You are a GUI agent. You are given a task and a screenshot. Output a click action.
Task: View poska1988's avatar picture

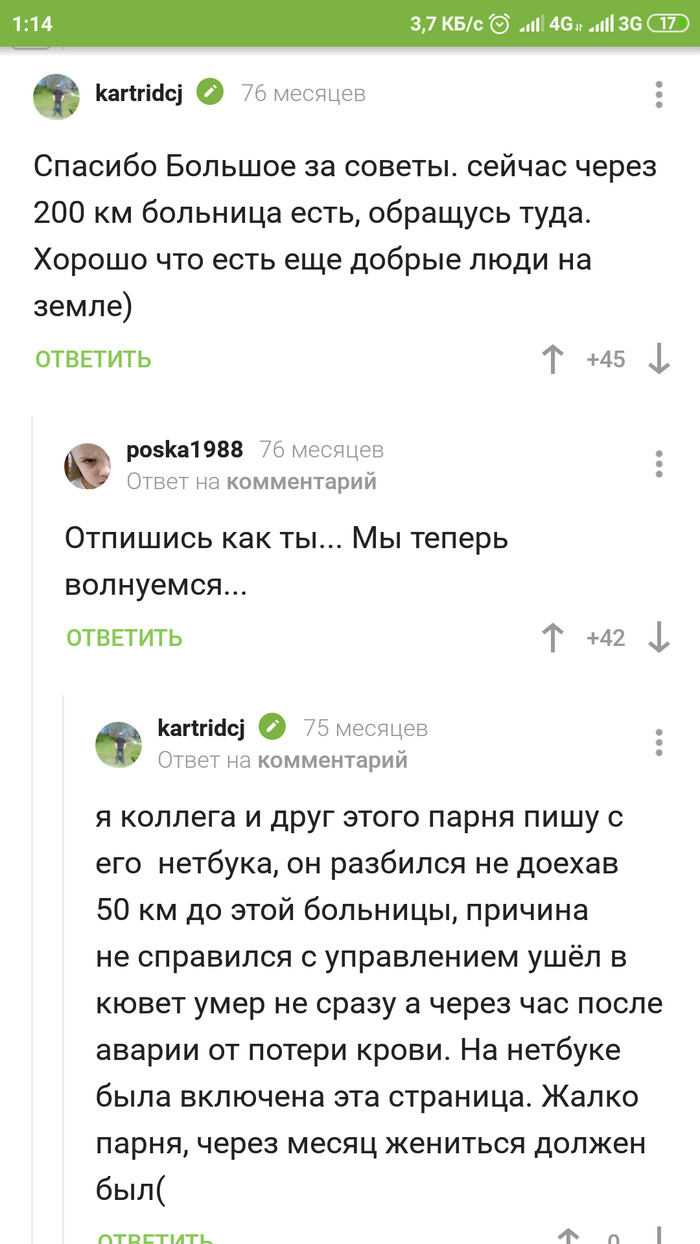[88, 466]
